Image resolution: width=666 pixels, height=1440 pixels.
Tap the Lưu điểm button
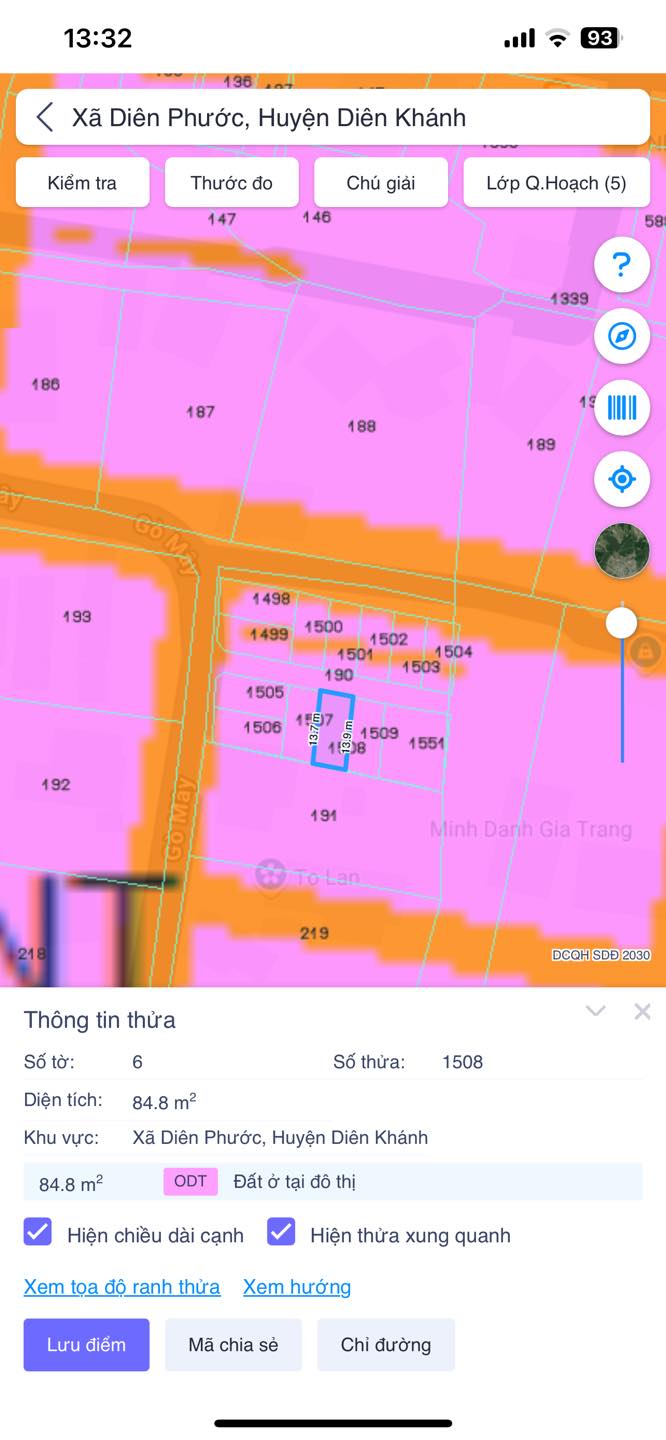pos(87,1344)
